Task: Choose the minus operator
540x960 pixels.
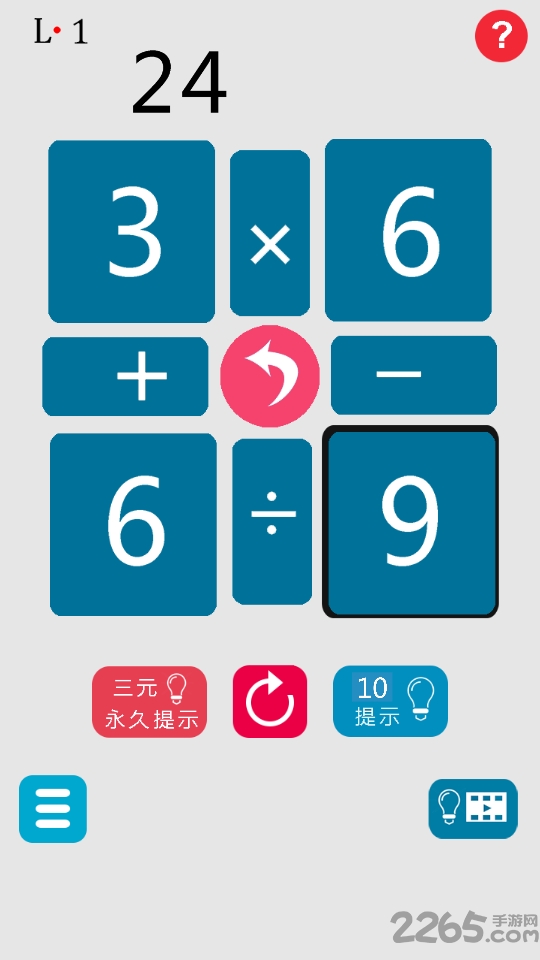Action: 414,375
